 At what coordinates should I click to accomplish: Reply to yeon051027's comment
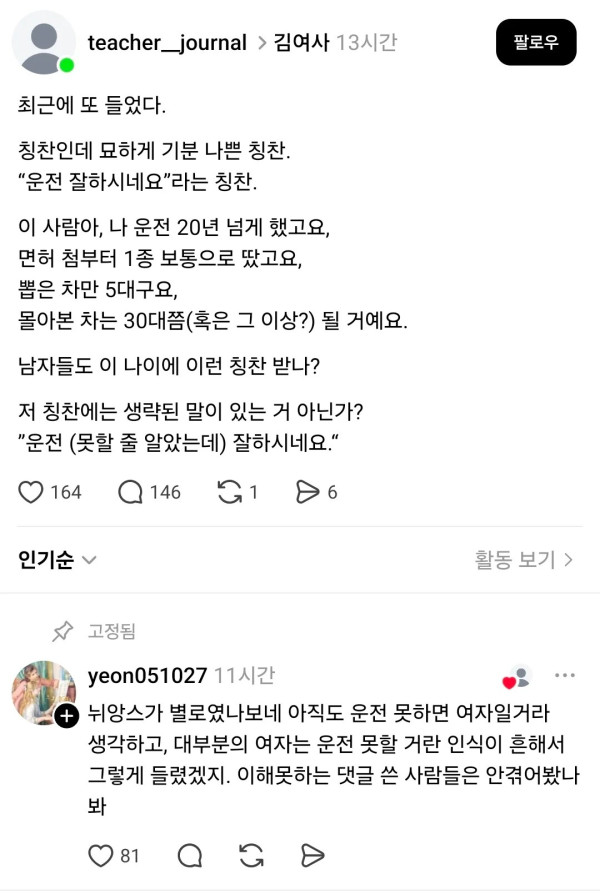tap(190, 855)
